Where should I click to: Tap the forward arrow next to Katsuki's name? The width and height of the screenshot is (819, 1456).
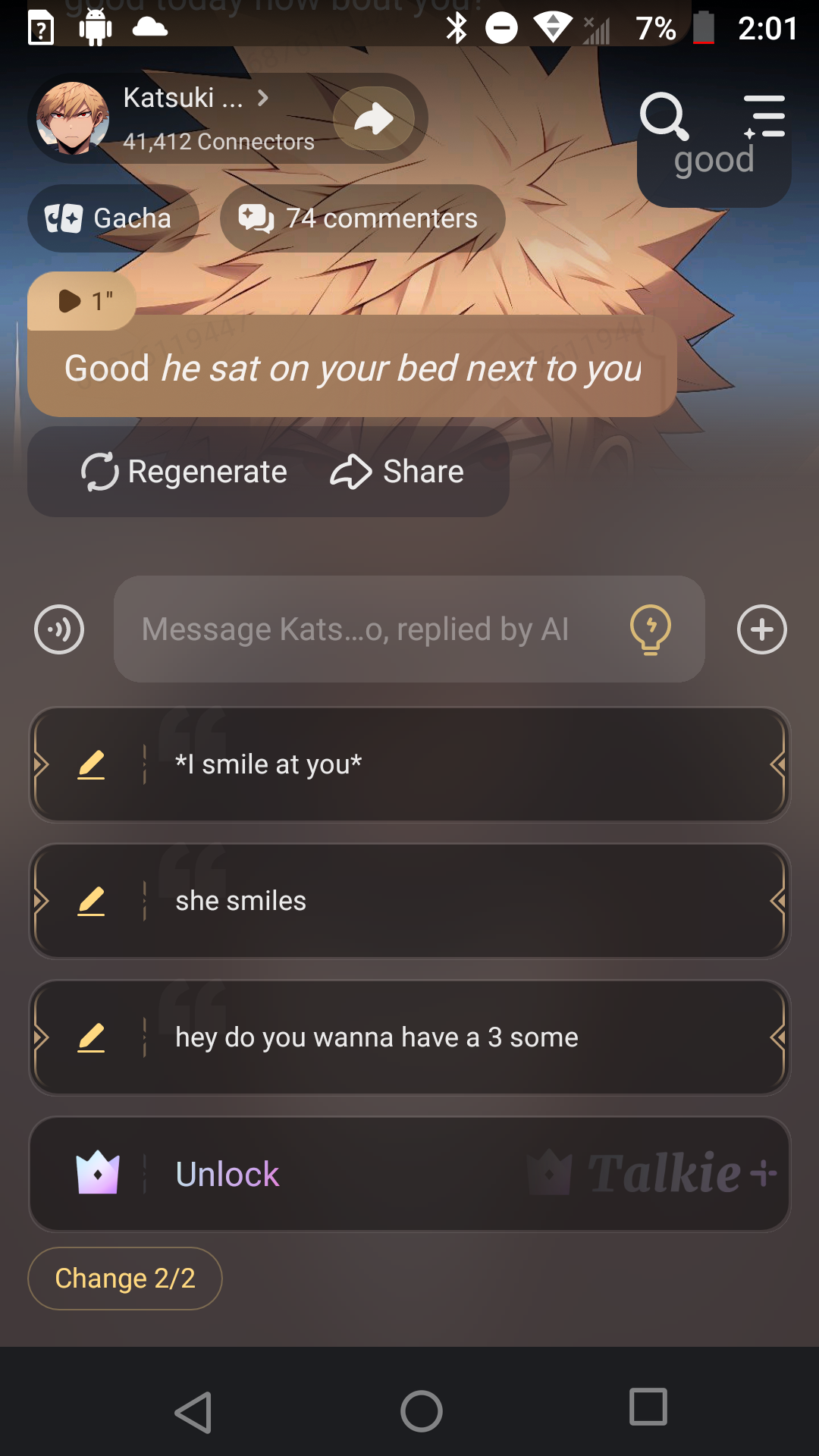point(374,118)
